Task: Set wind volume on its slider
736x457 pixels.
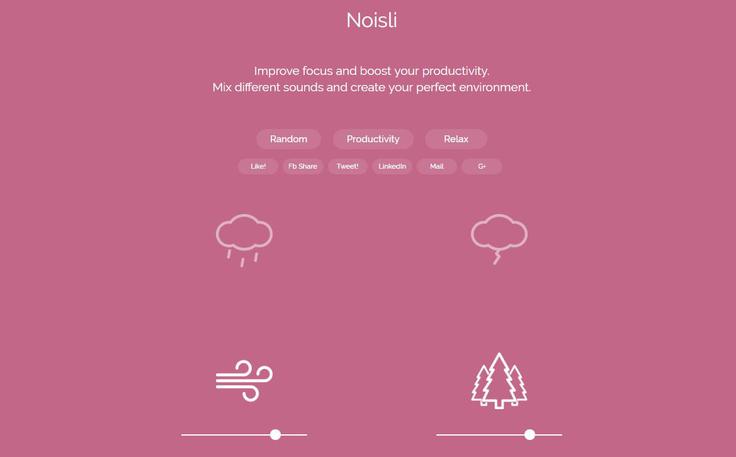Action: pos(275,435)
